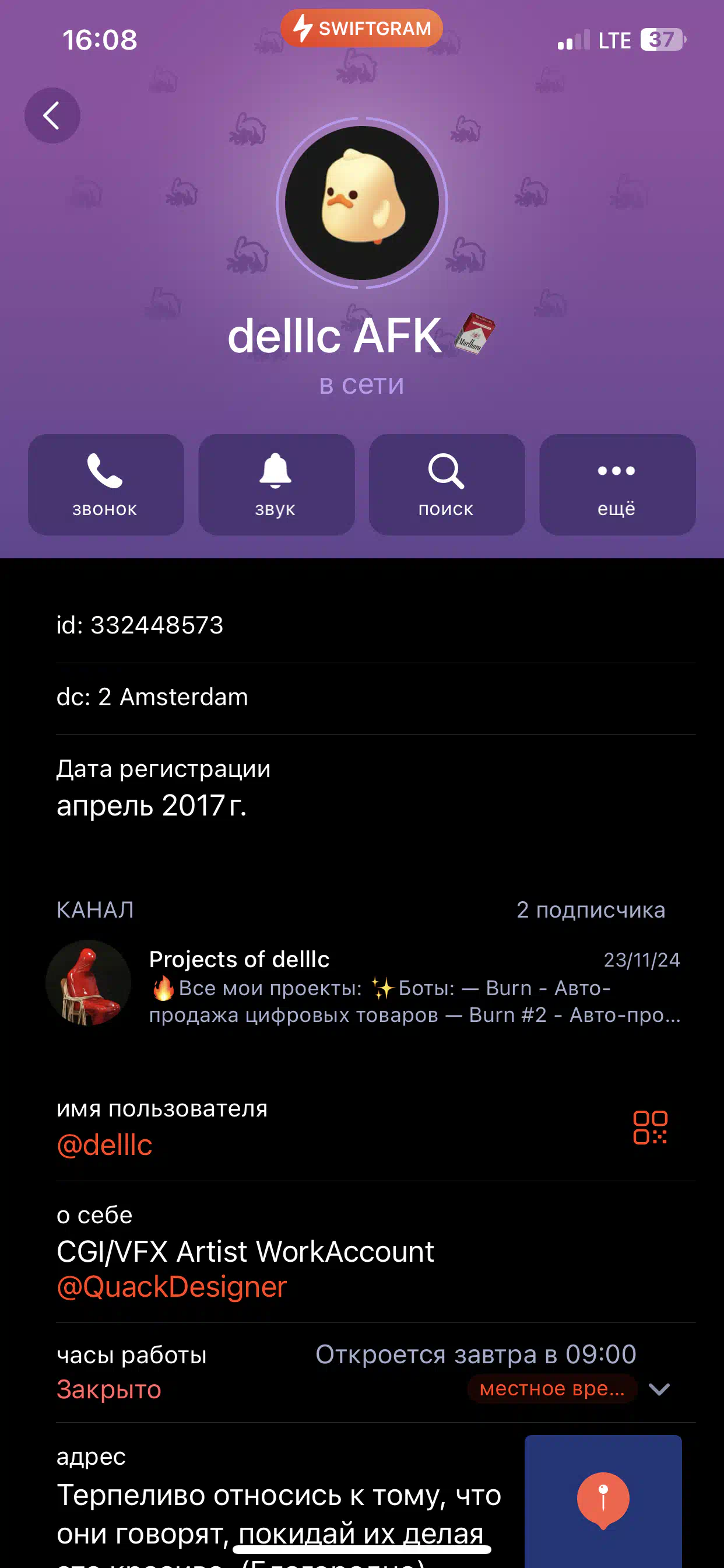Open the @QuackDesigner link in bio
The image size is (724, 1568).
pos(171,1287)
